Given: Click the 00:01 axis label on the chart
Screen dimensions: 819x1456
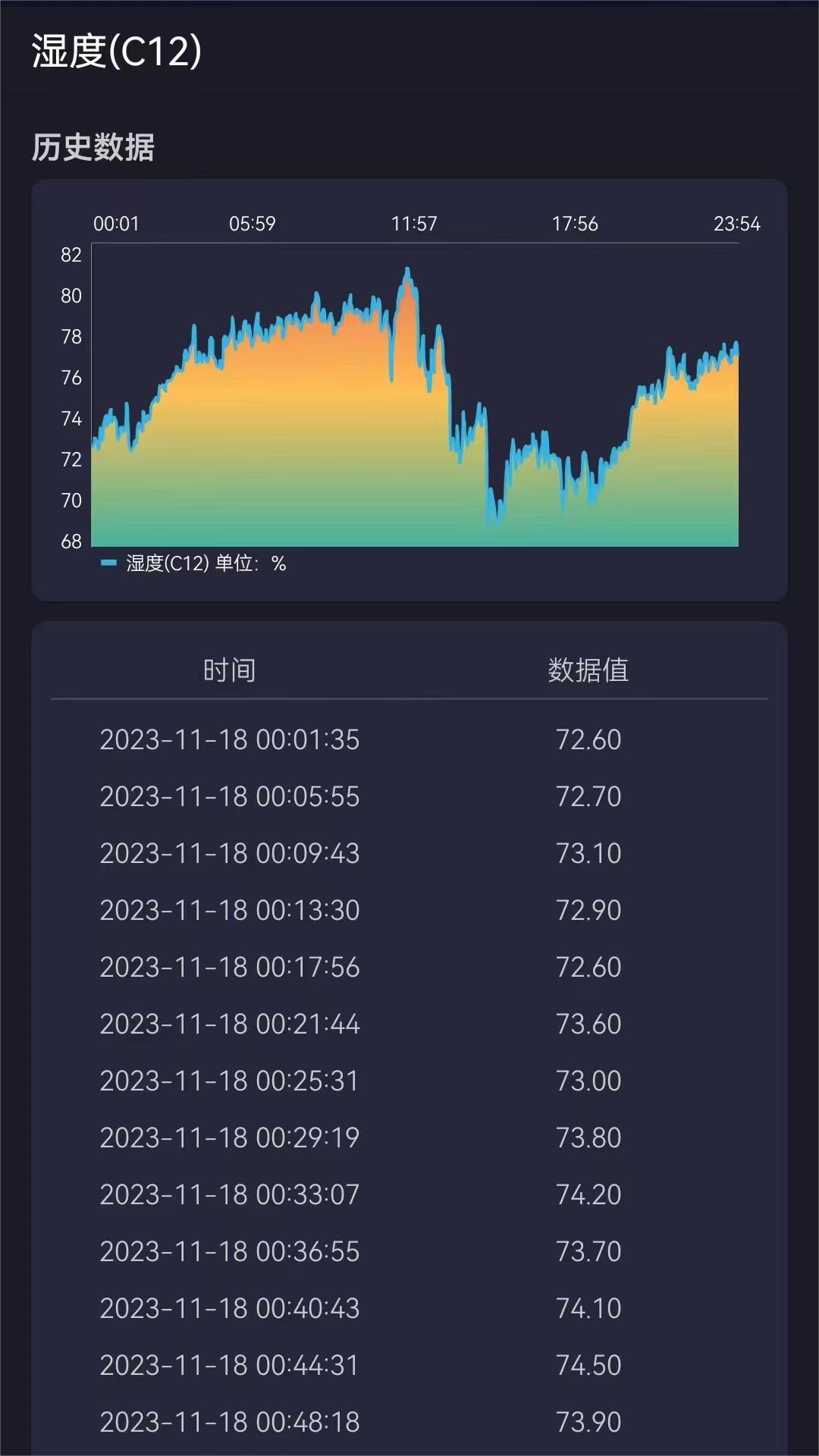Looking at the screenshot, I should coord(118,224).
